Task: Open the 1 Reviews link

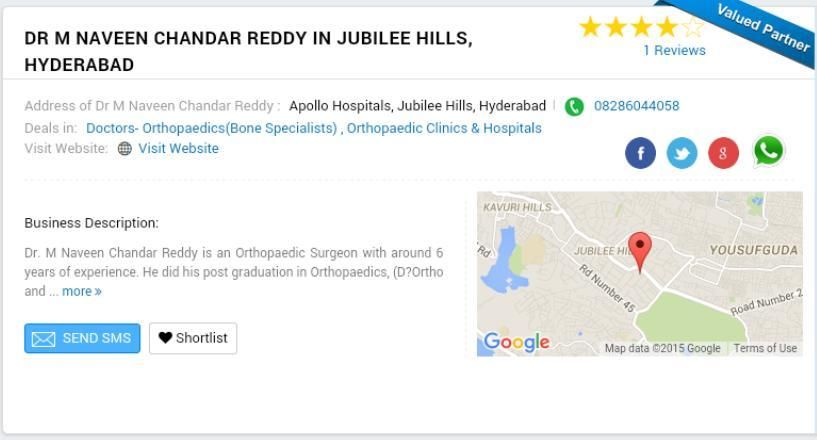Action: click(673, 50)
